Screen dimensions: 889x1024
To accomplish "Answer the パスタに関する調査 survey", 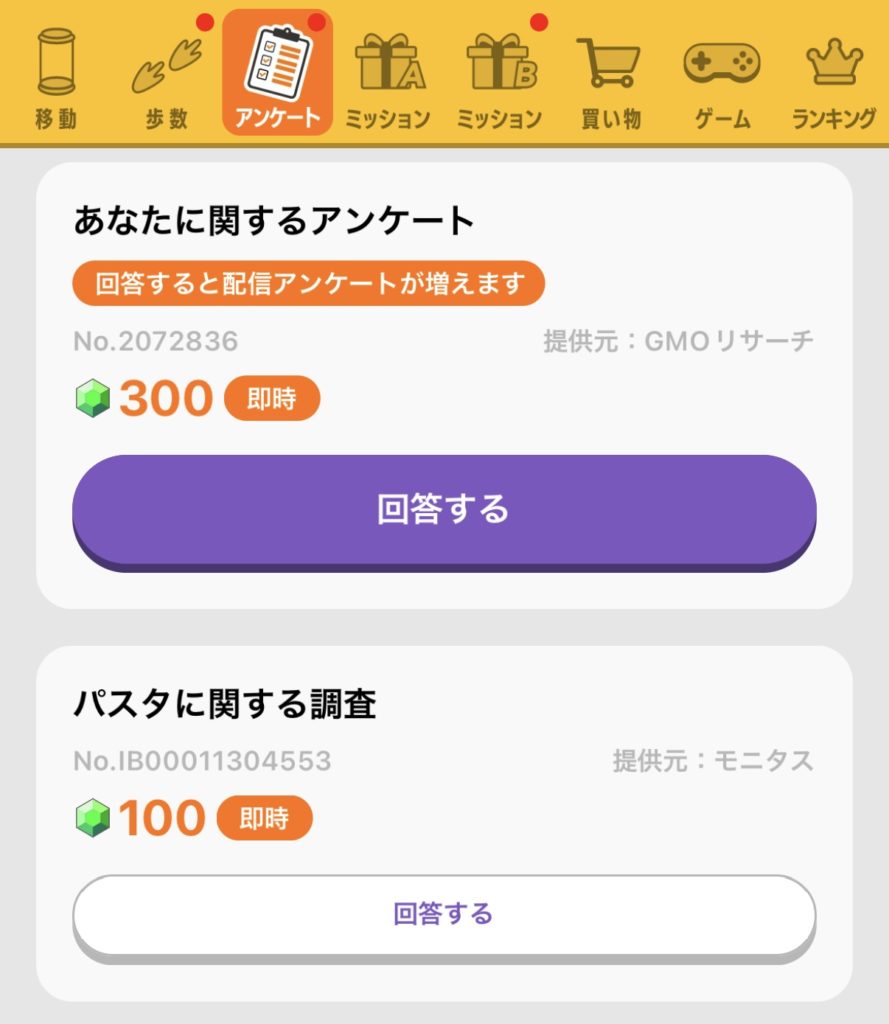I will coord(444,913).
